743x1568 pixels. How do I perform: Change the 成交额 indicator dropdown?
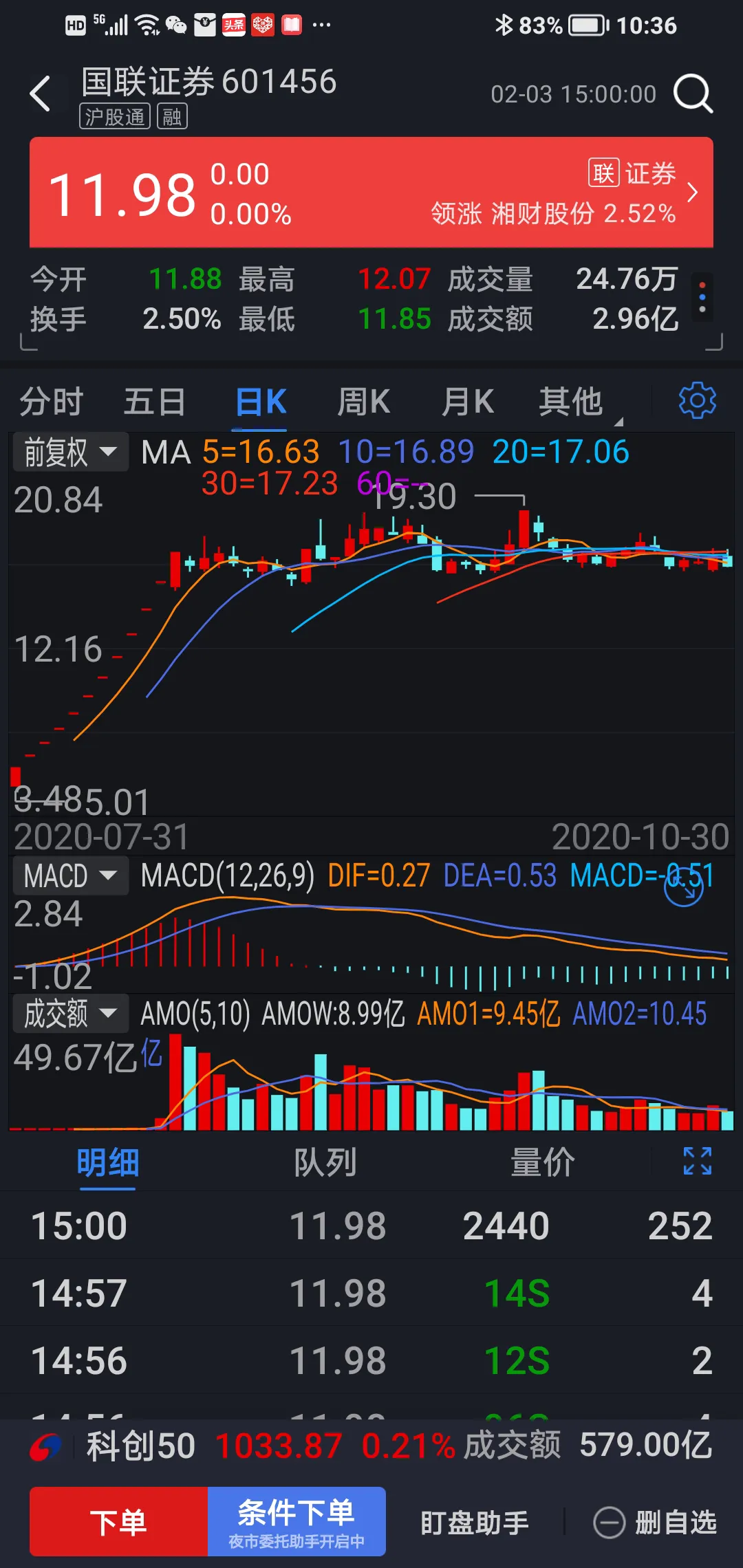(70, 1014)
